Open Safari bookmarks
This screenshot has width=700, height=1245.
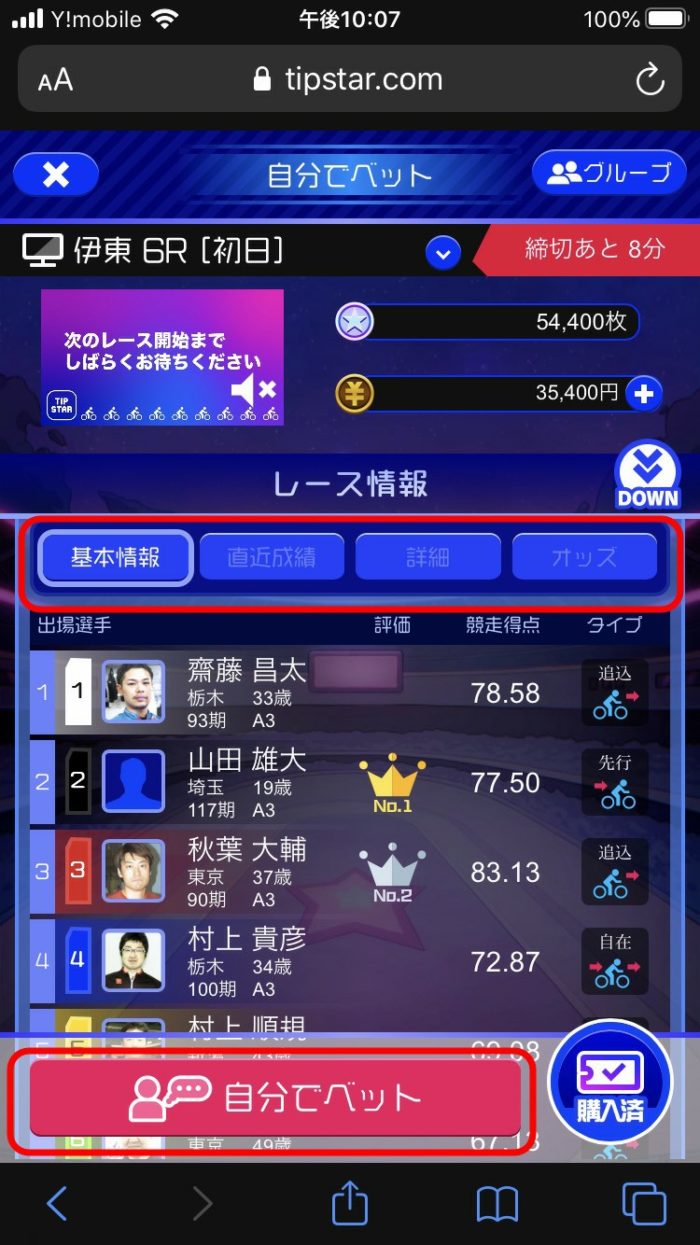pos(497,1203)
